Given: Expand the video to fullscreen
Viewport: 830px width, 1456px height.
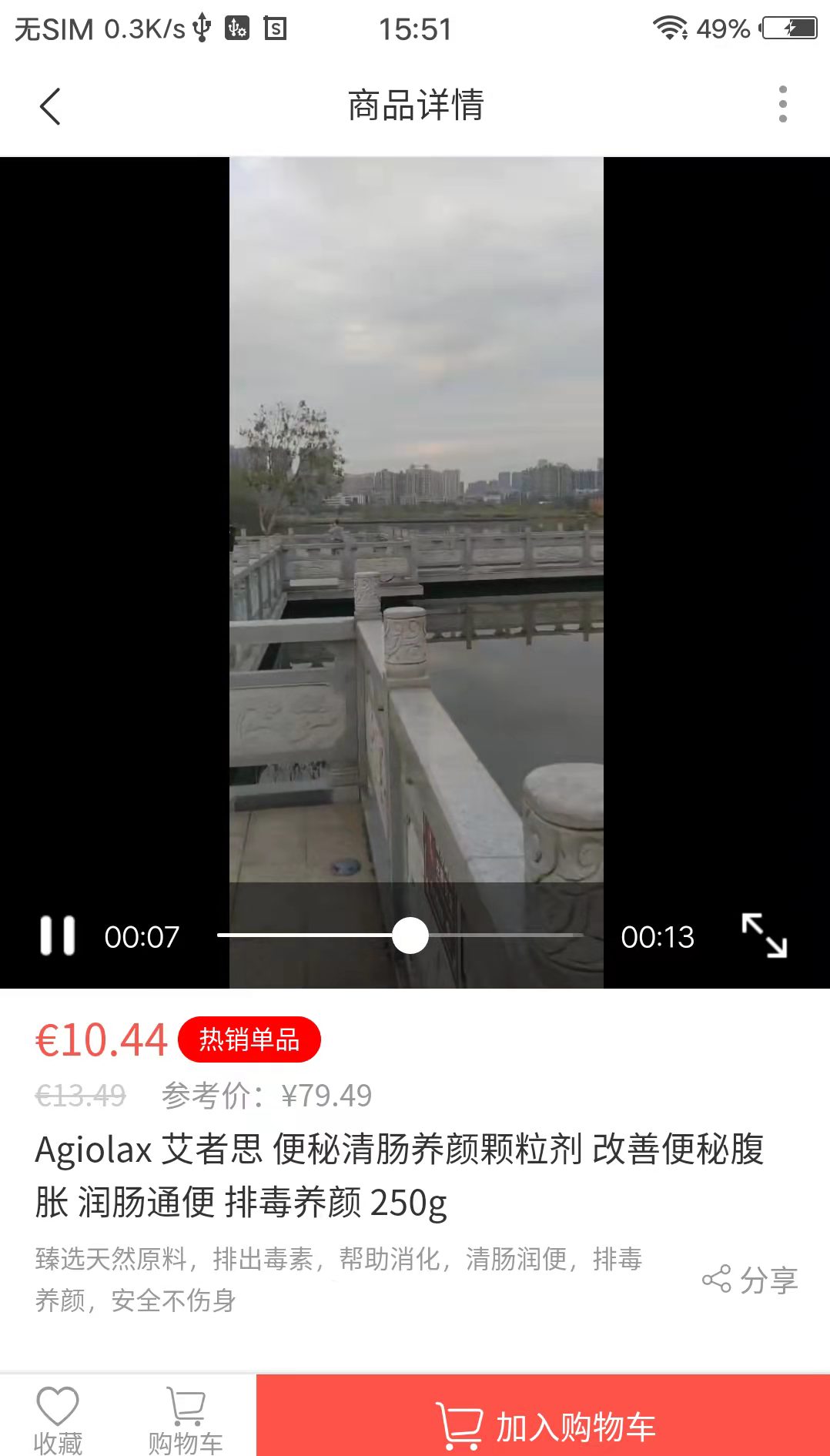Looking at the screenshot, I should coord(764,936).
